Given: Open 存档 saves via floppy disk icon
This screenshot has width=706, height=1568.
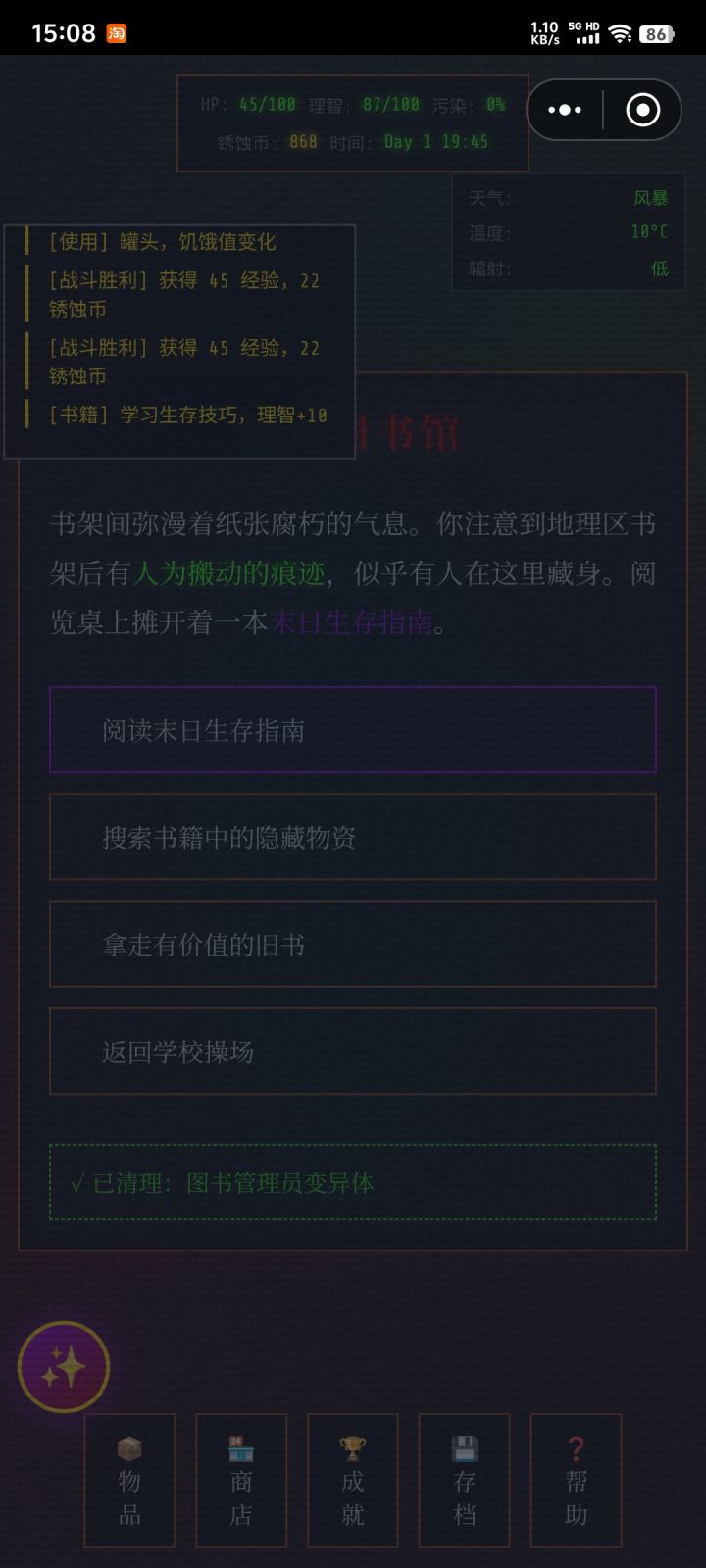Looking at the screenshot, I should [464, 1480].
